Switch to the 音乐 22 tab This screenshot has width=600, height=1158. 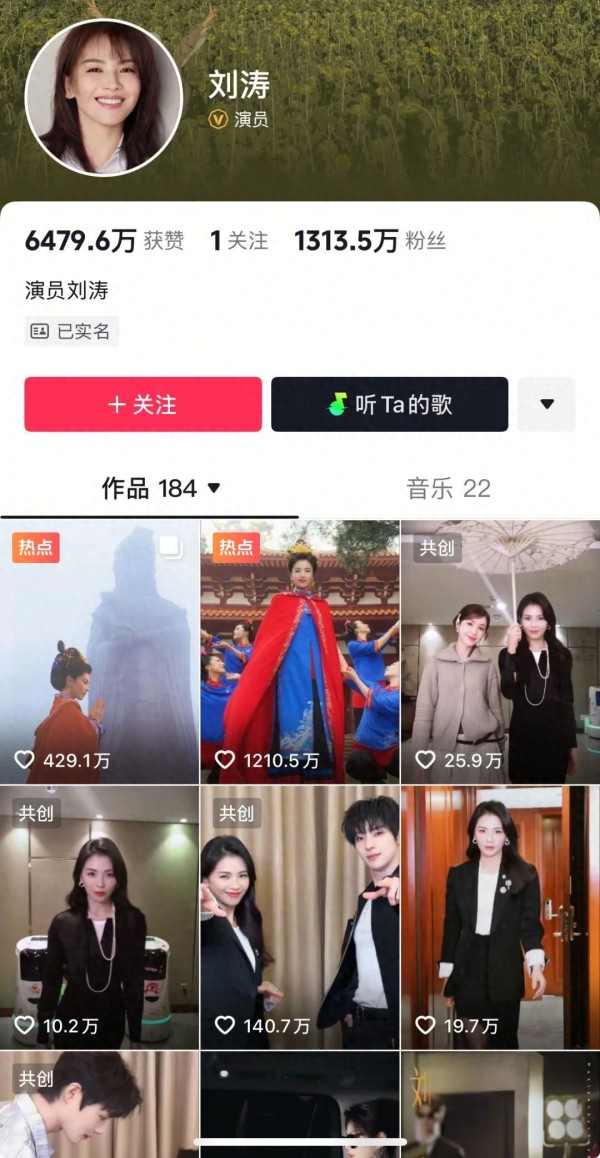(448, 488)
